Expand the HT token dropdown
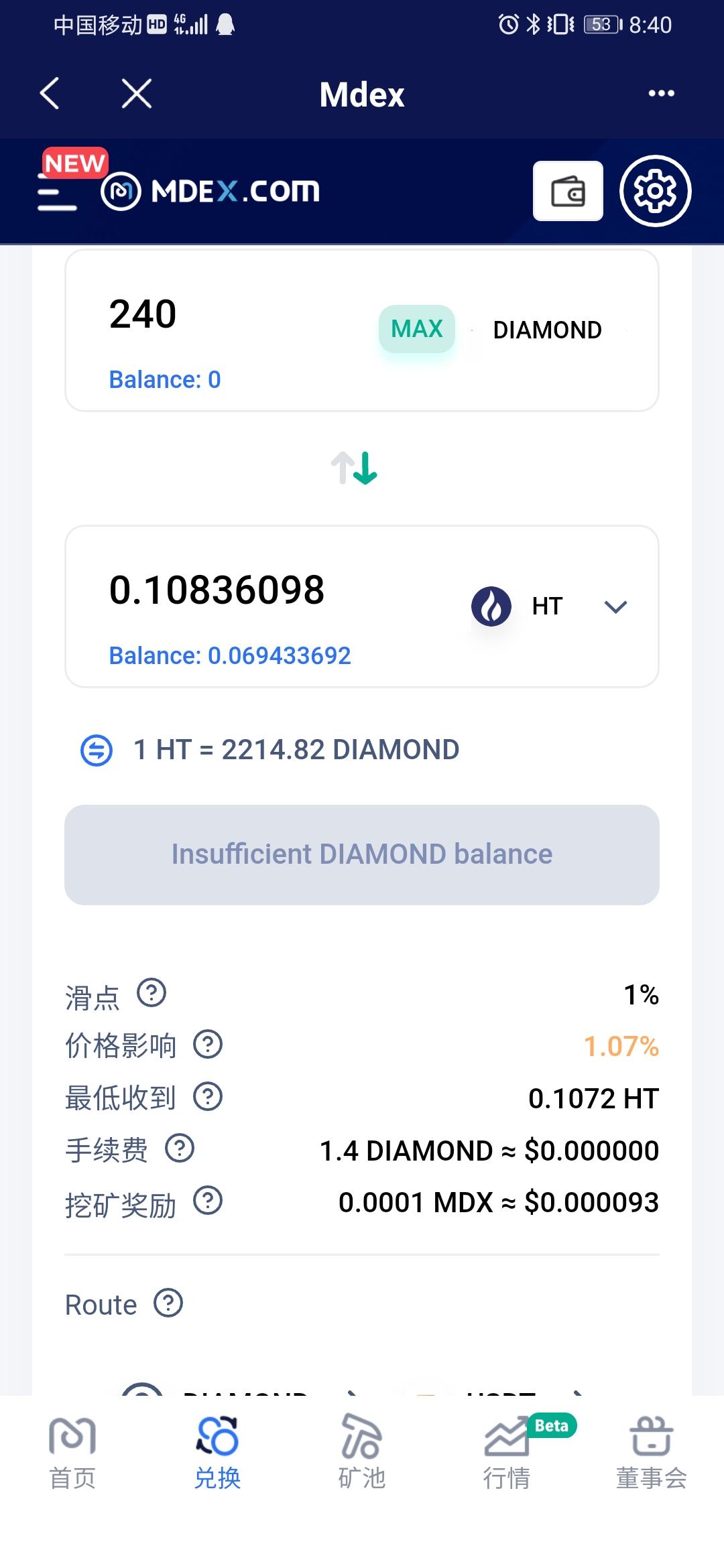The height and width of the screenshot is (1568, 724). 615,606
